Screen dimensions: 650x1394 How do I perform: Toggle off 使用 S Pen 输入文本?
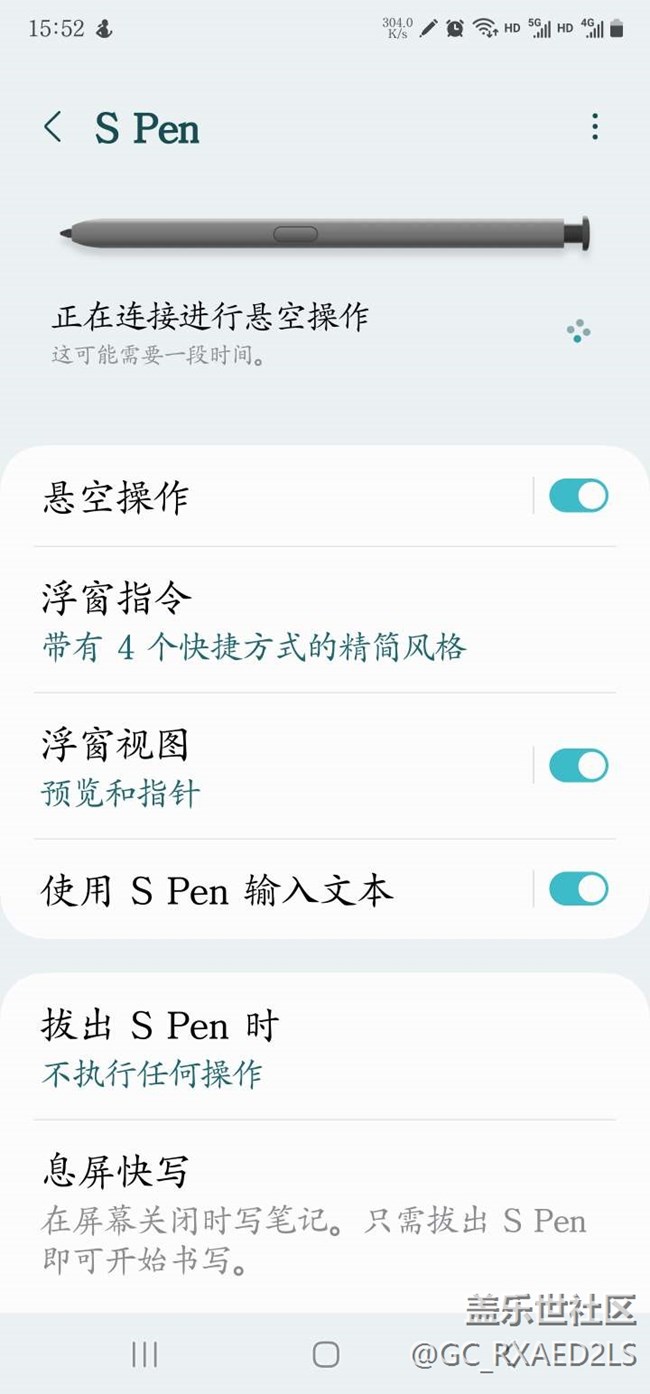pyautogui.click(x=578, y=889)
